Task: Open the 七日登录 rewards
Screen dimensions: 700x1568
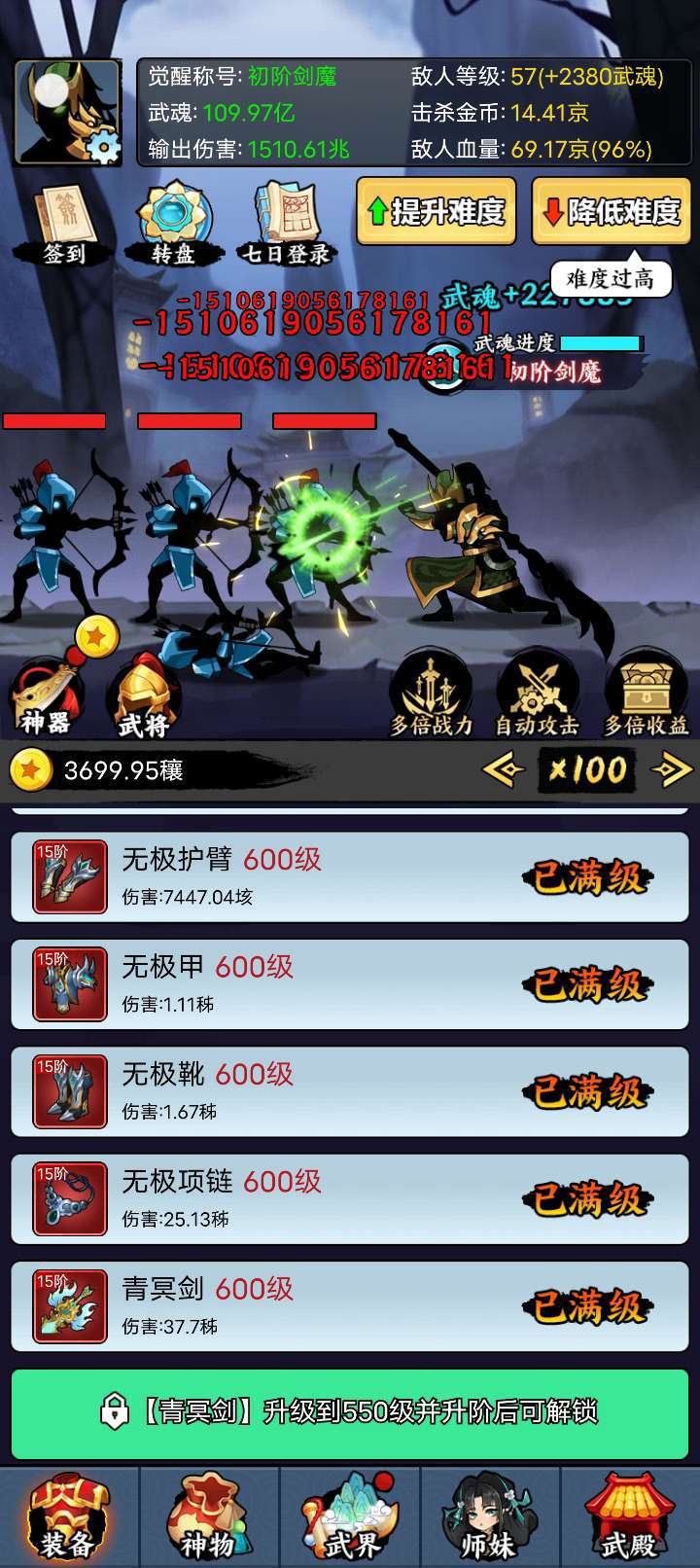Action: coord(286,225)
